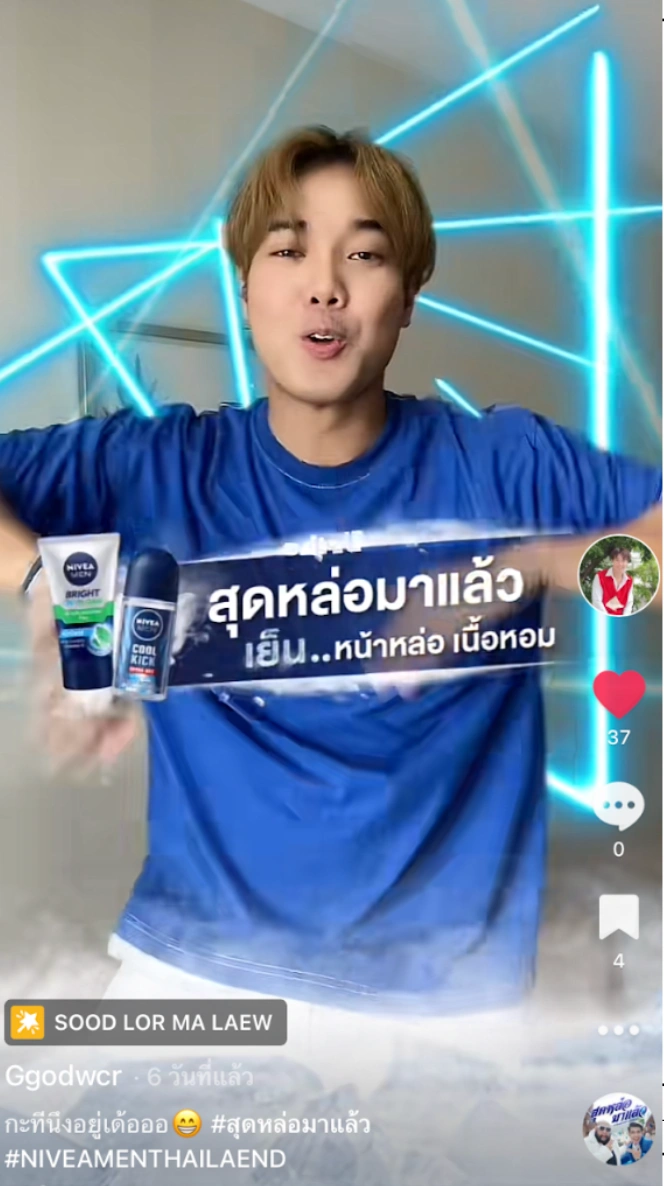
Task: Like the video with the heart icon
Action: click(x=618, y=693)
